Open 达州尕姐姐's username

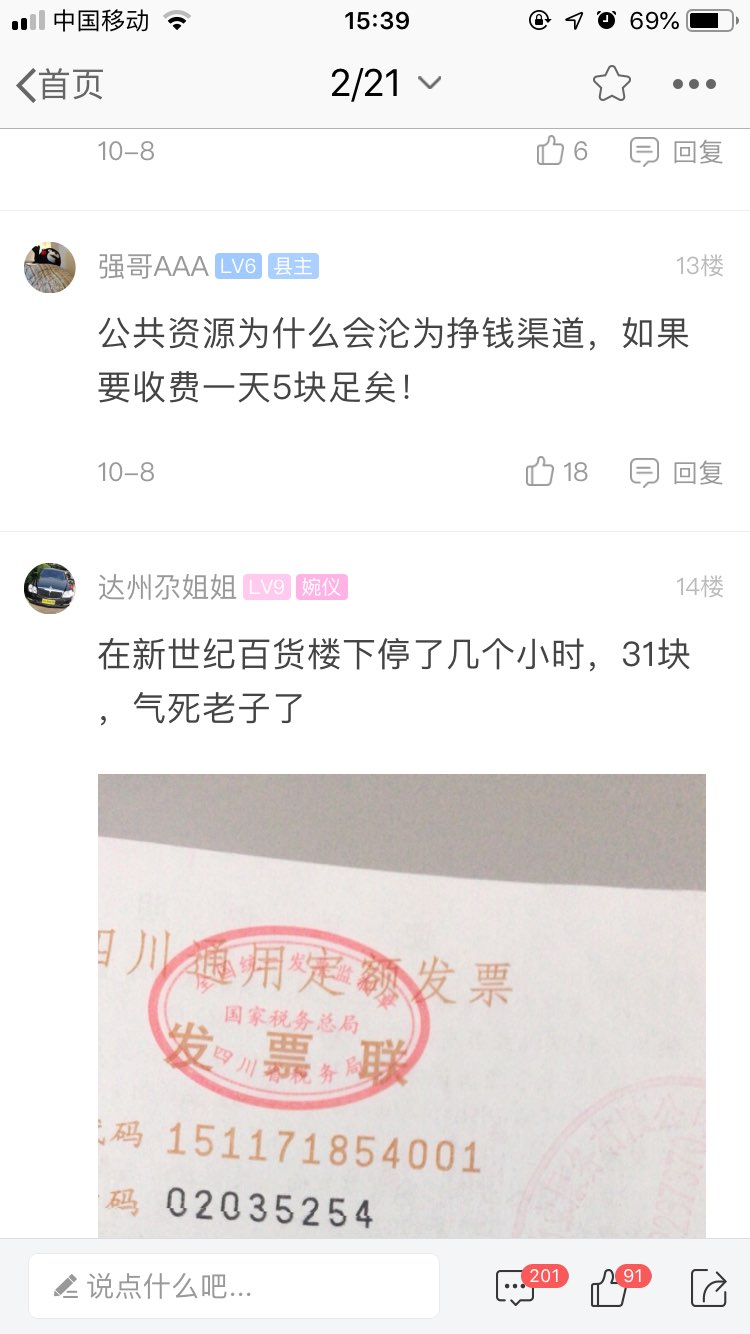(167, 587)
